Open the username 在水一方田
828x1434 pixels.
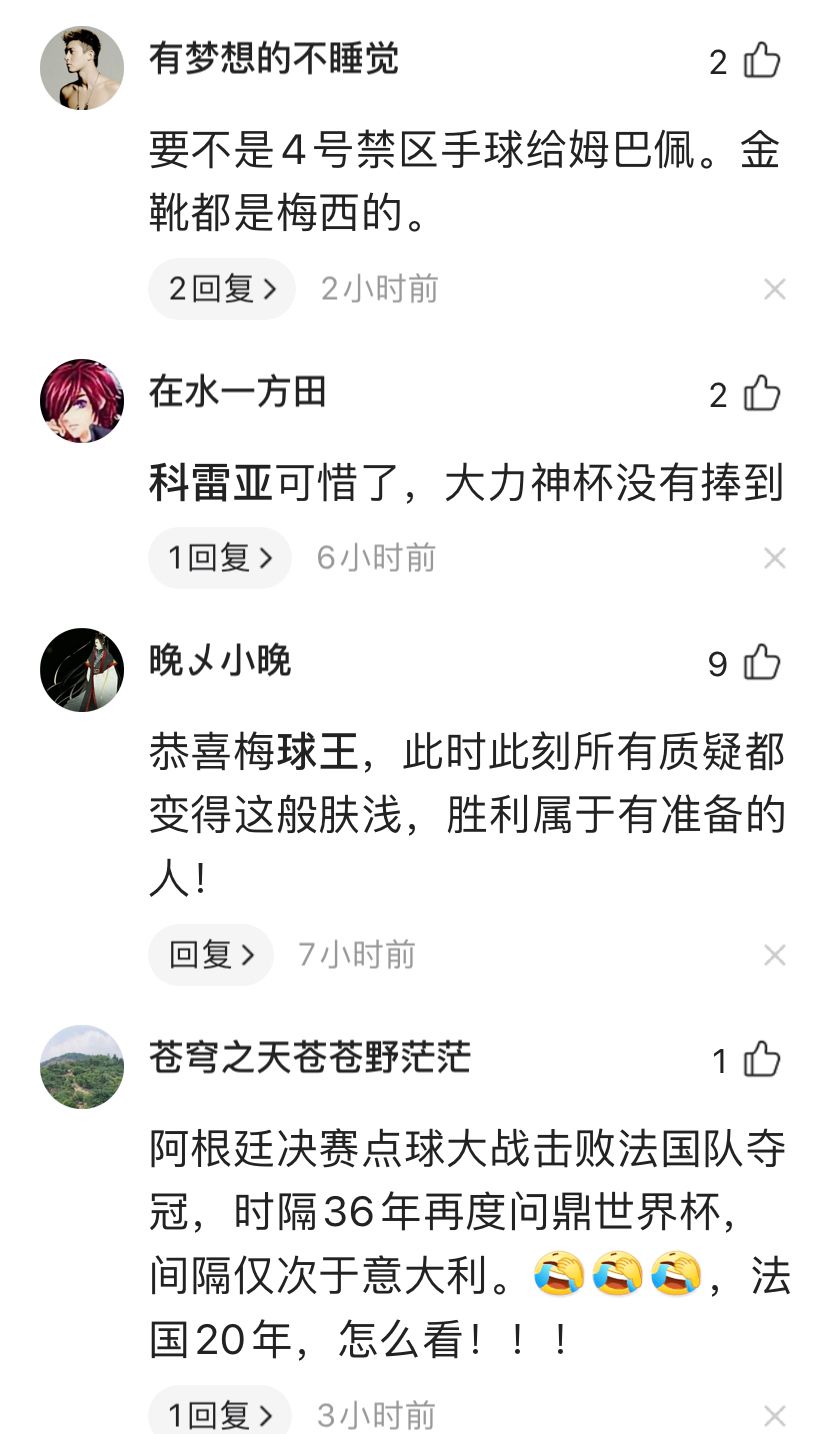[x=238, y=391]
